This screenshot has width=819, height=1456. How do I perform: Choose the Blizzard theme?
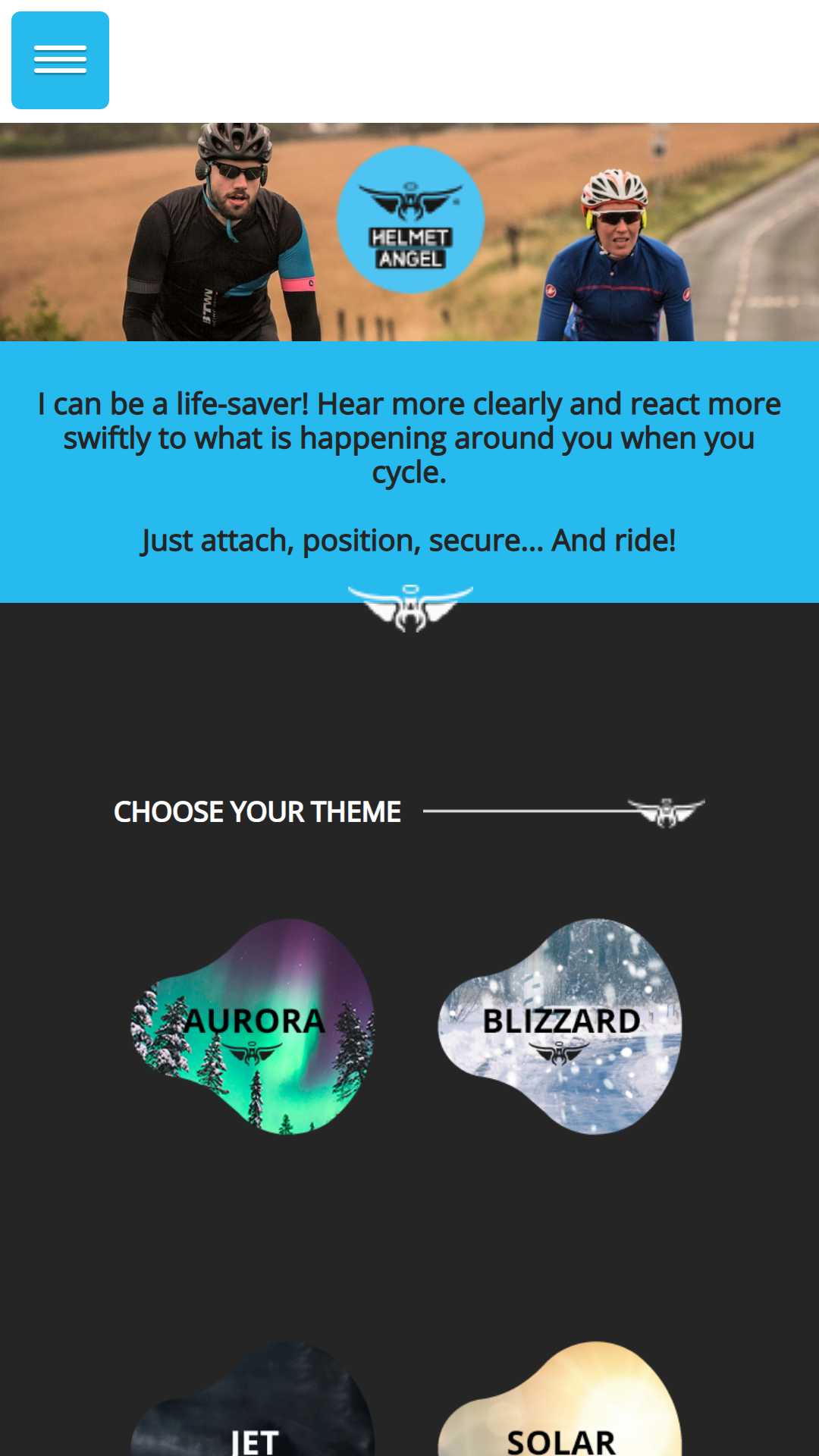[560, 1026]
